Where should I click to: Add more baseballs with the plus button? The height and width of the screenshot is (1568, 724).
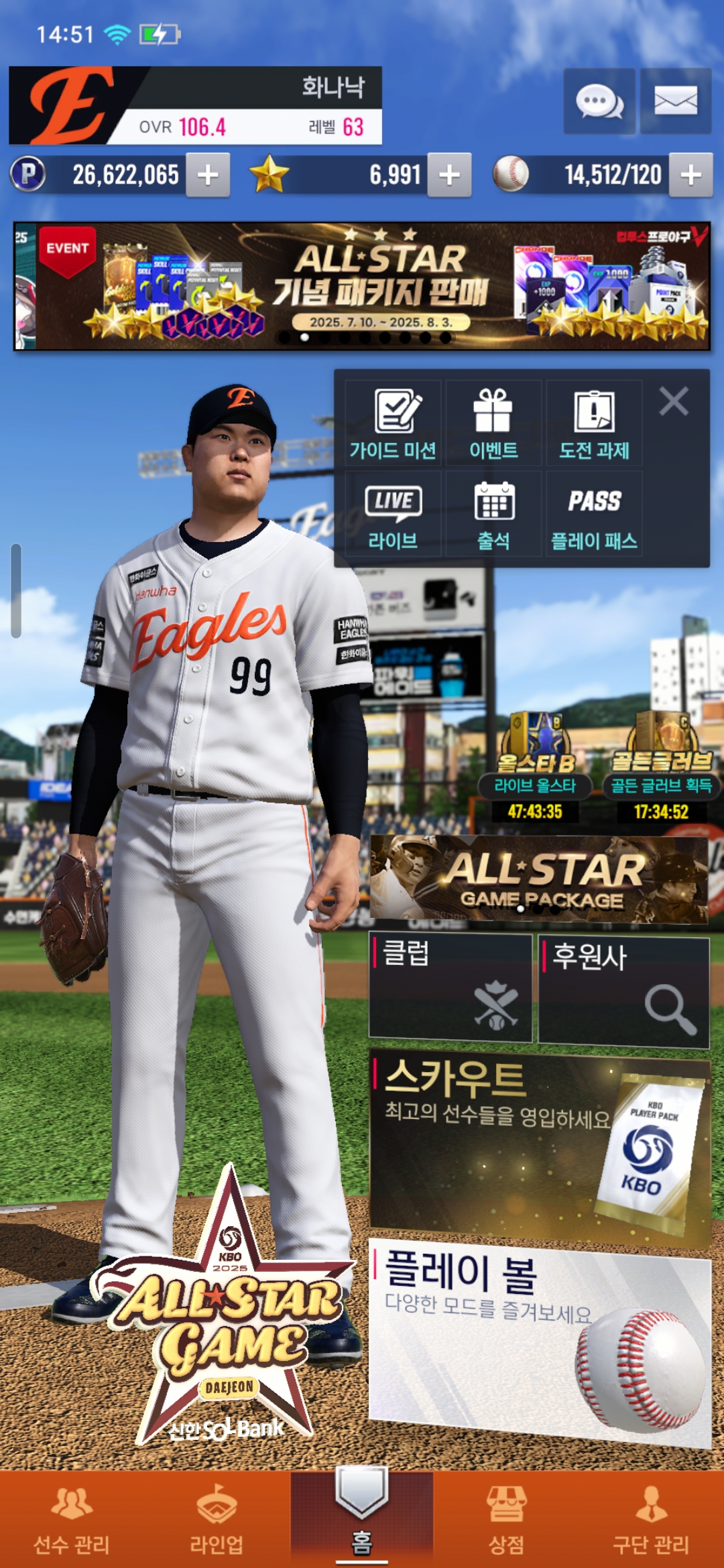click(690, 175)
